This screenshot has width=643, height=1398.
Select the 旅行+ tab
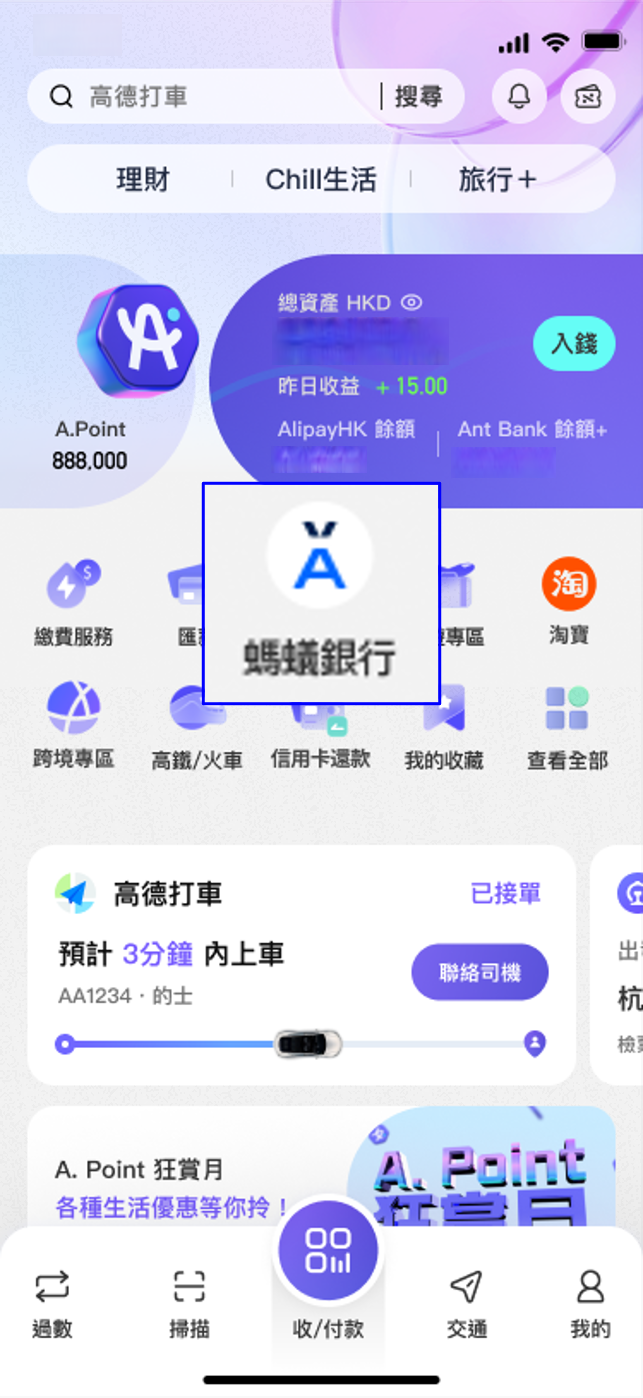coord(497,180)
